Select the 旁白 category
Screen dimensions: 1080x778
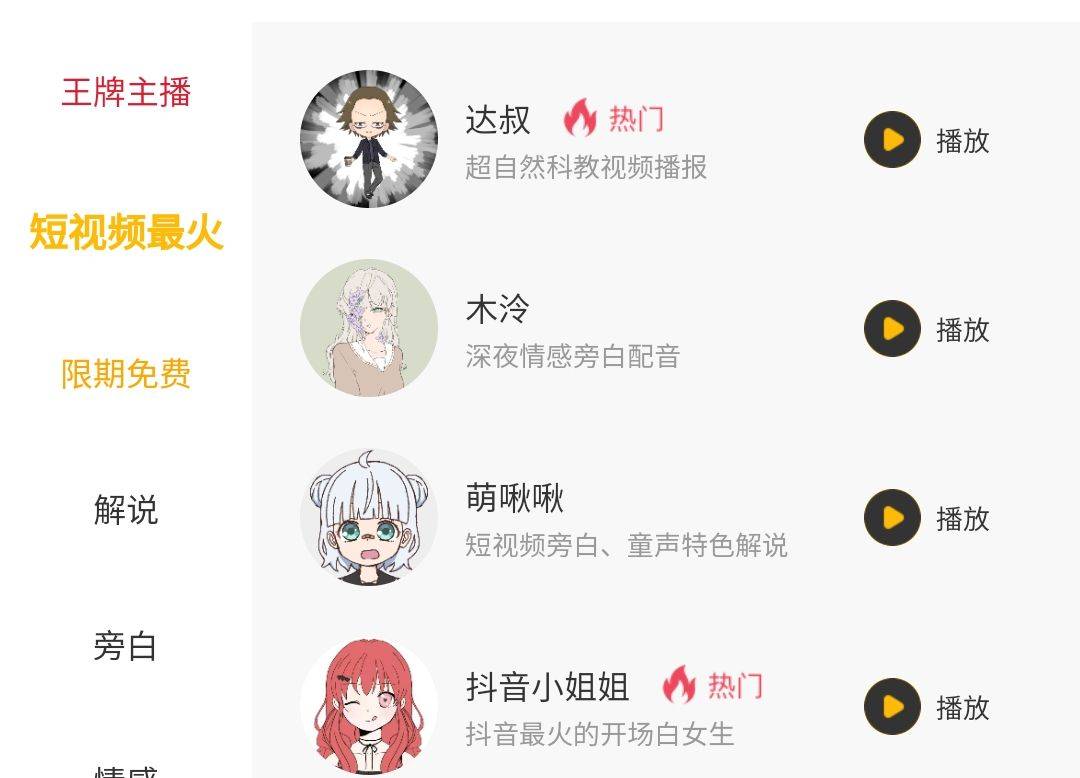(126, 646)
